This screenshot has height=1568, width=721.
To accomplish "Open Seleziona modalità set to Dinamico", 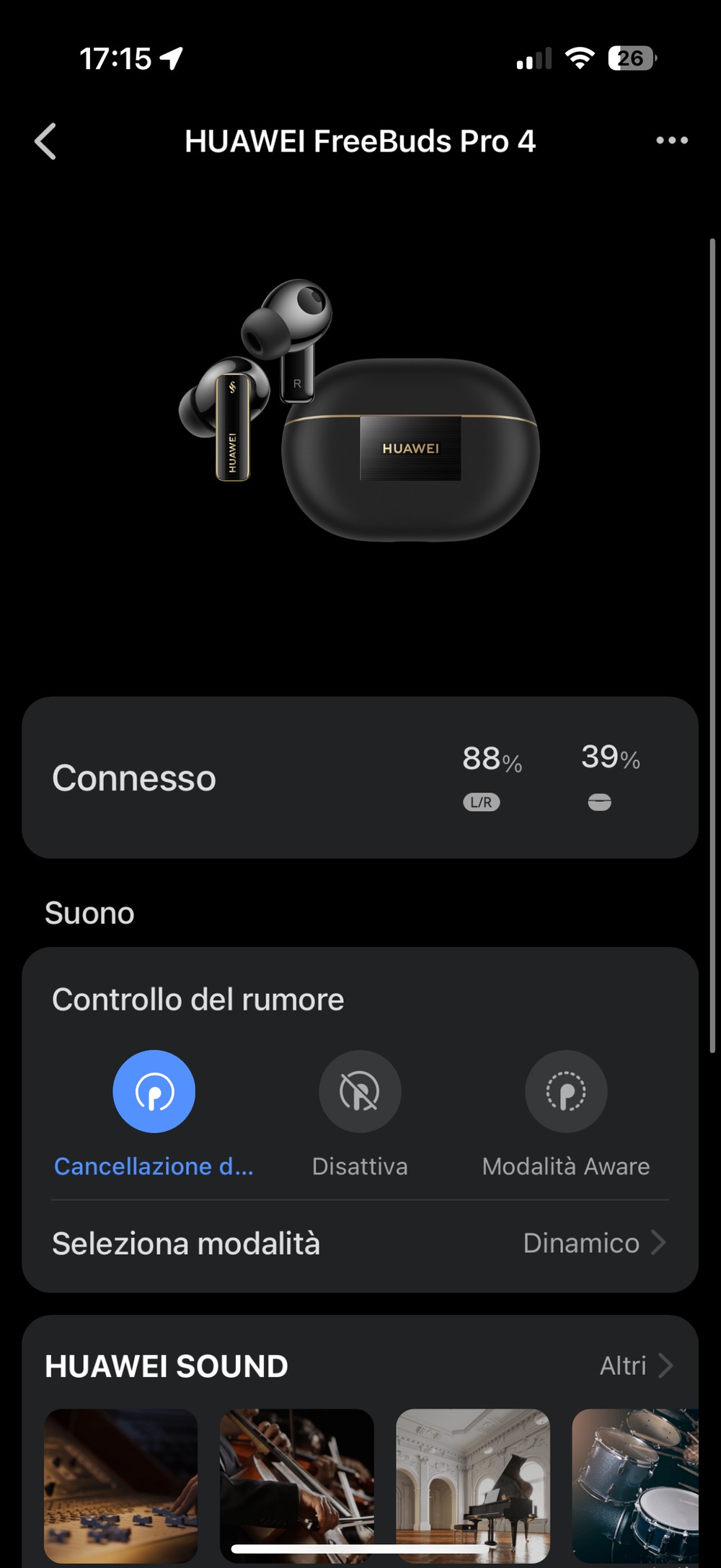I will point(360,1243).
